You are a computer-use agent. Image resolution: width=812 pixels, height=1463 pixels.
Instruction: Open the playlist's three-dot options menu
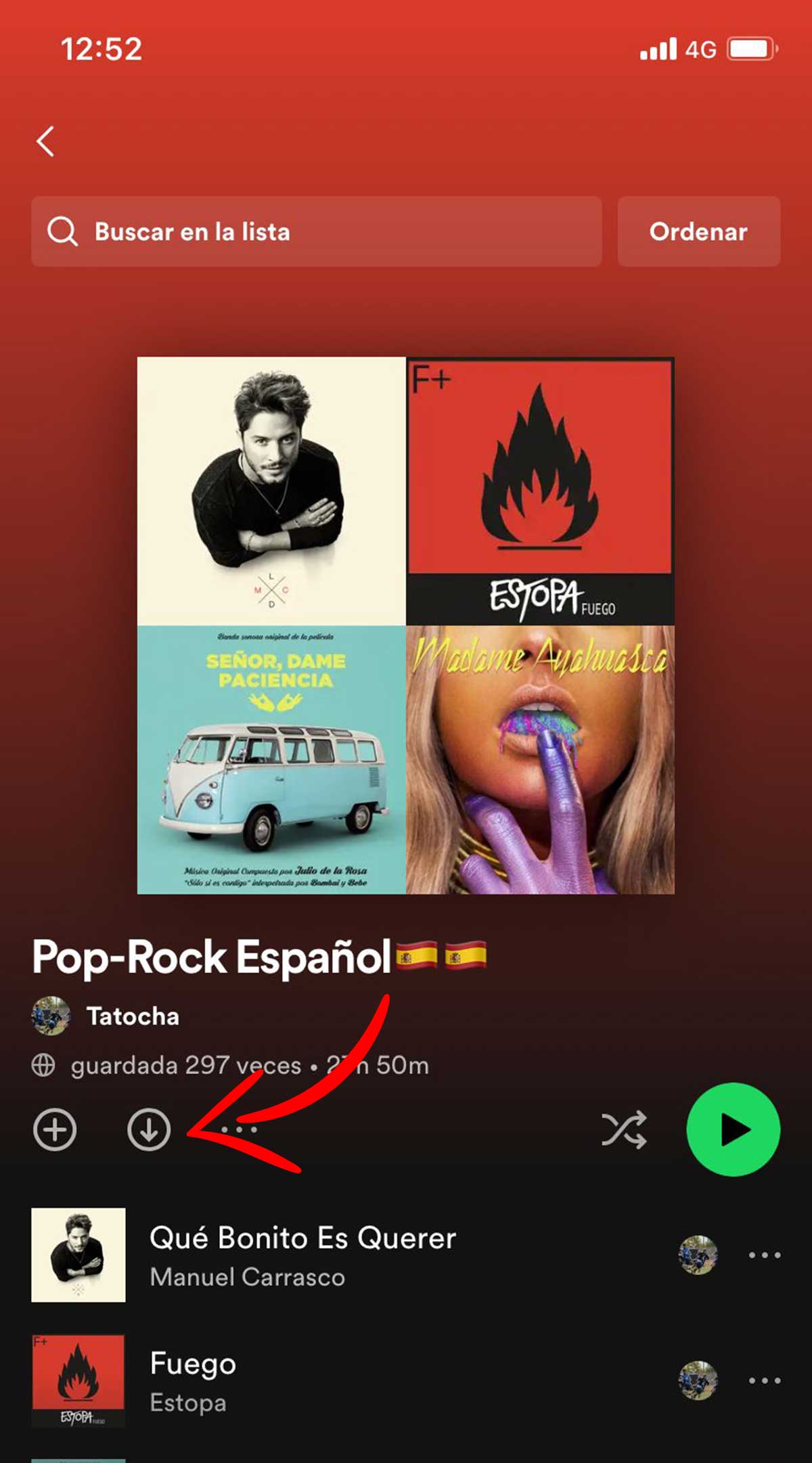pos(239,1129)
